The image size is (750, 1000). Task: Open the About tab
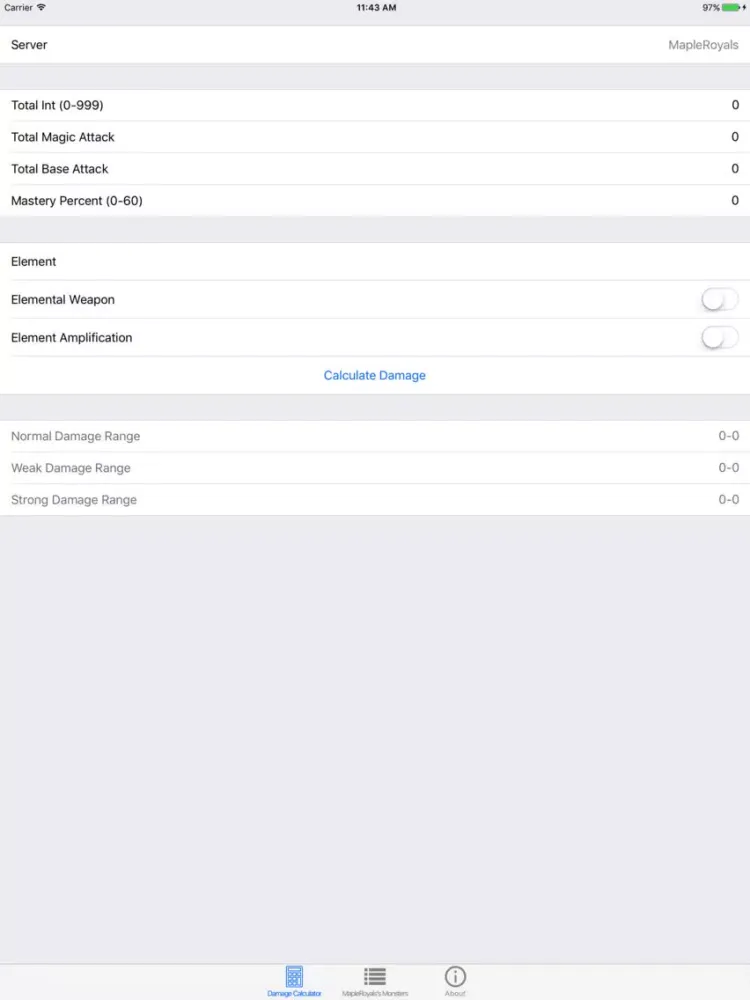click(455, 981)
